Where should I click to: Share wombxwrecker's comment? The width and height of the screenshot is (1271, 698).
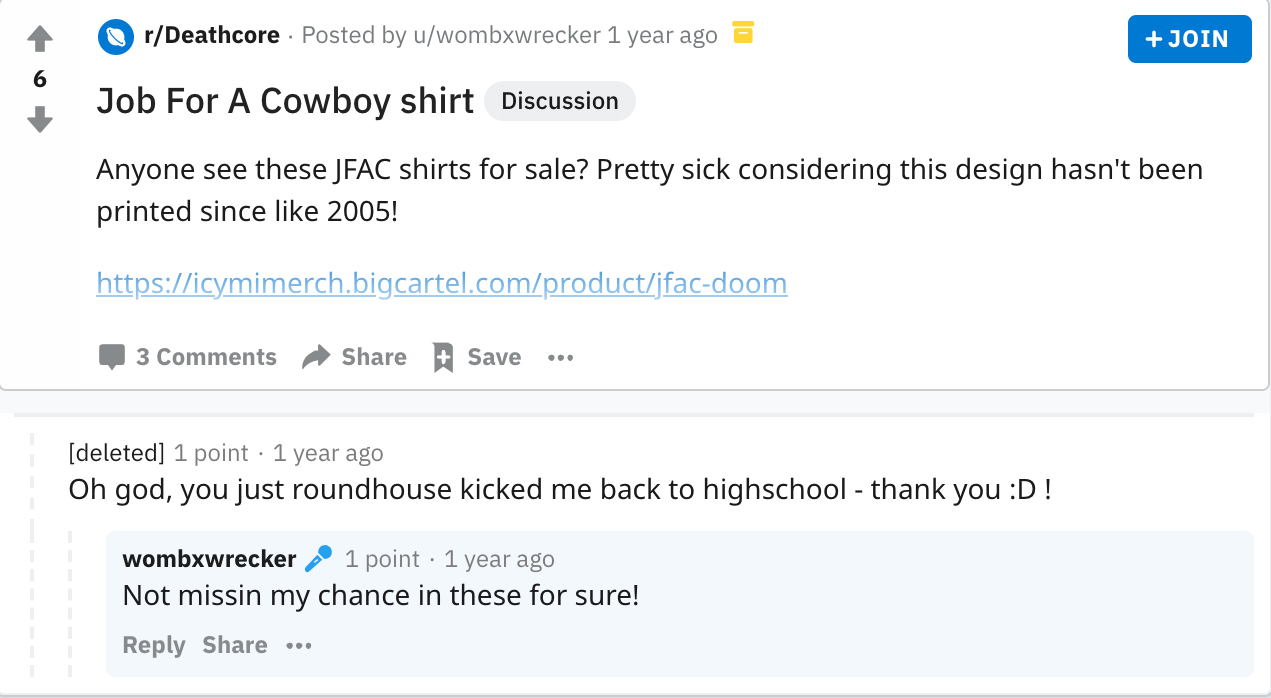[x=234, y=645]
